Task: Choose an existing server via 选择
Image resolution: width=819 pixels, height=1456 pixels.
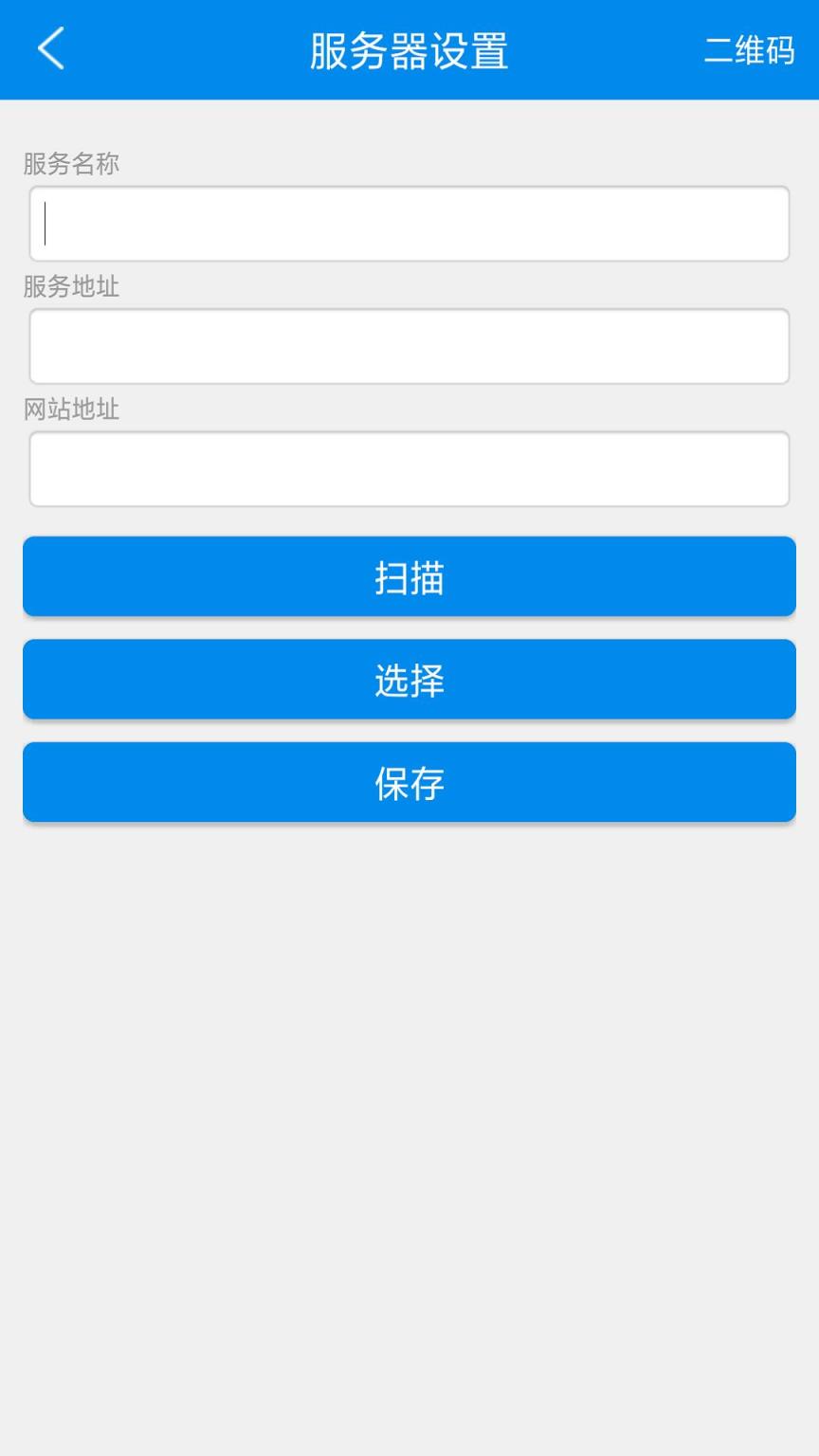Action: tap(409, 679)
